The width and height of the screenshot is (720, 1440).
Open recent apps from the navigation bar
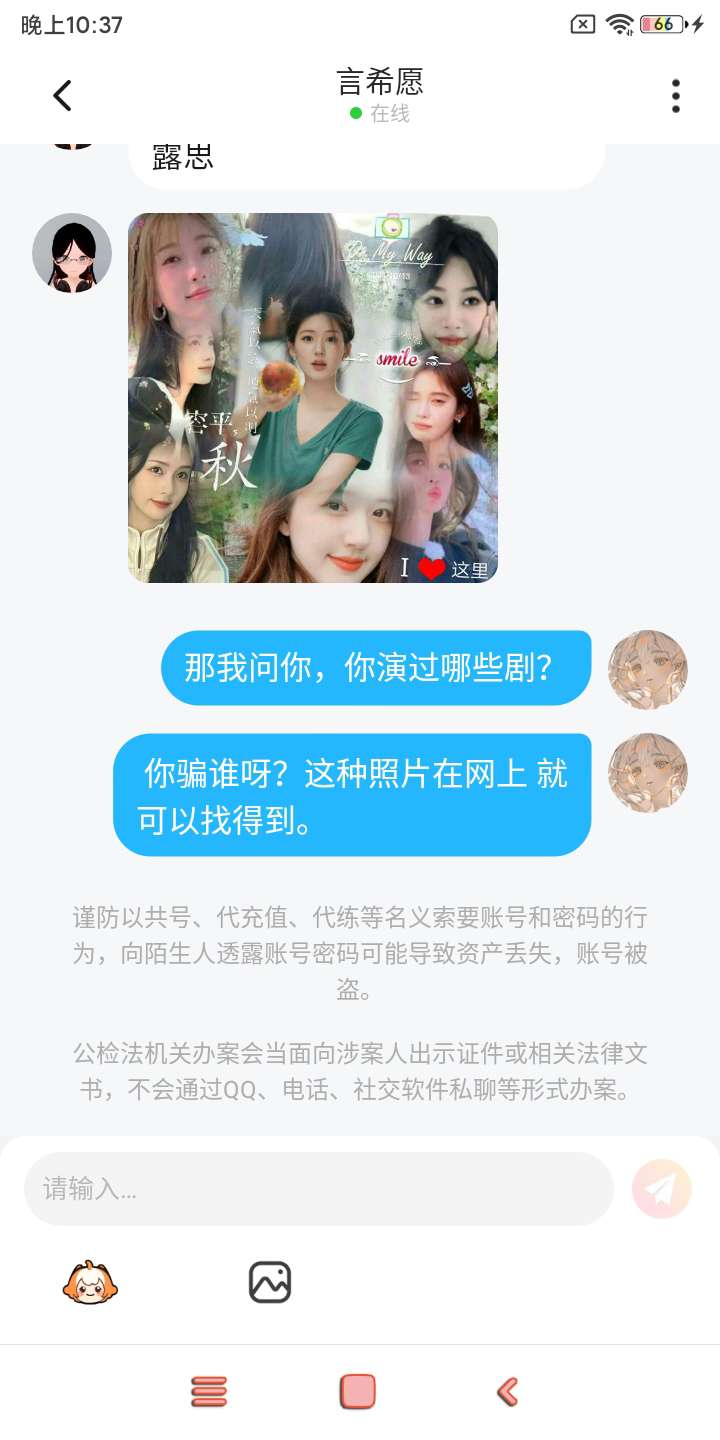(209, 1392)
